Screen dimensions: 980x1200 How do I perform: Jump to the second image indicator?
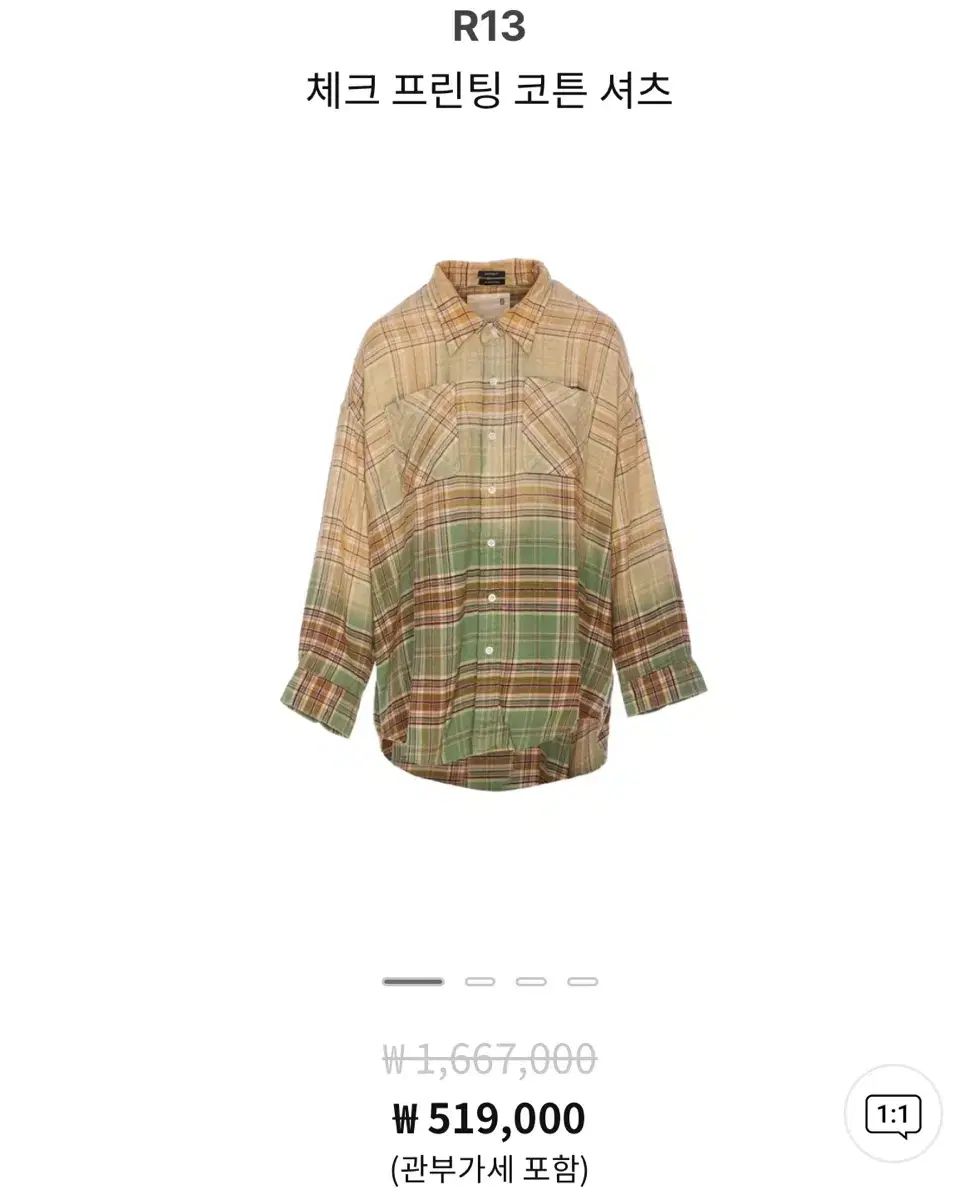(x=480, y=982)
